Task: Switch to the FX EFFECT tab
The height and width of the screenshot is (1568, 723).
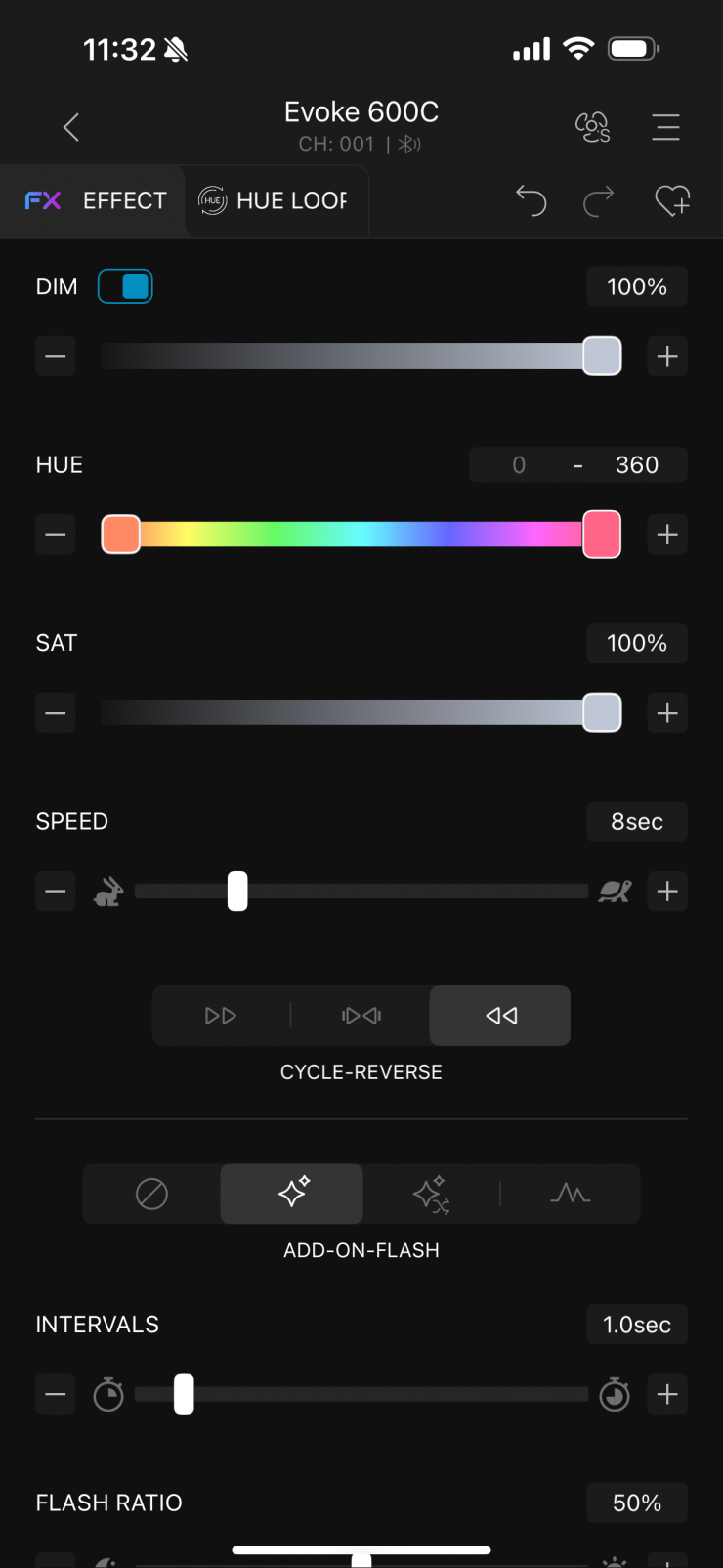Action: 96,200
